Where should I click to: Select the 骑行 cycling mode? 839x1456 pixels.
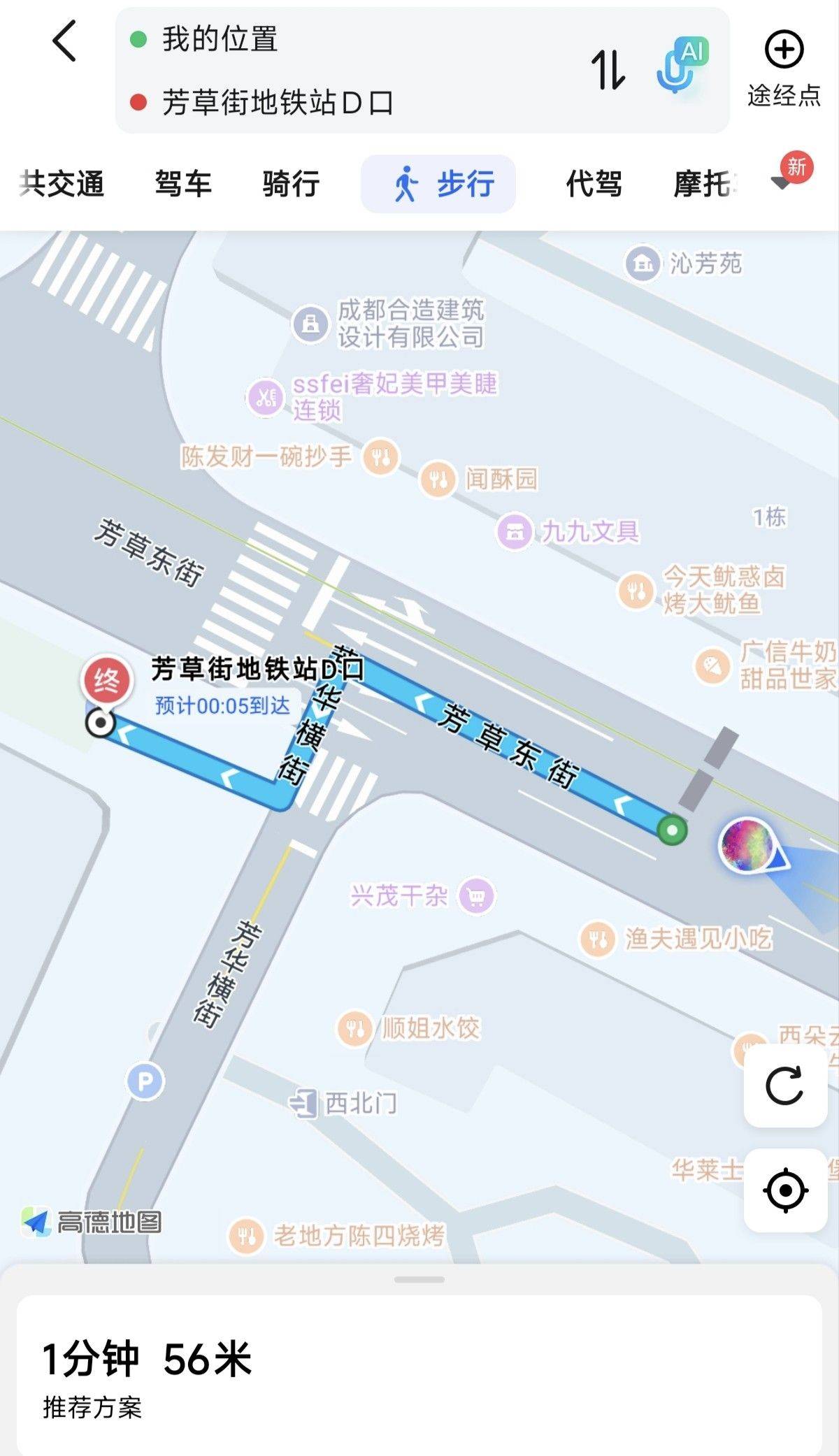292,183
